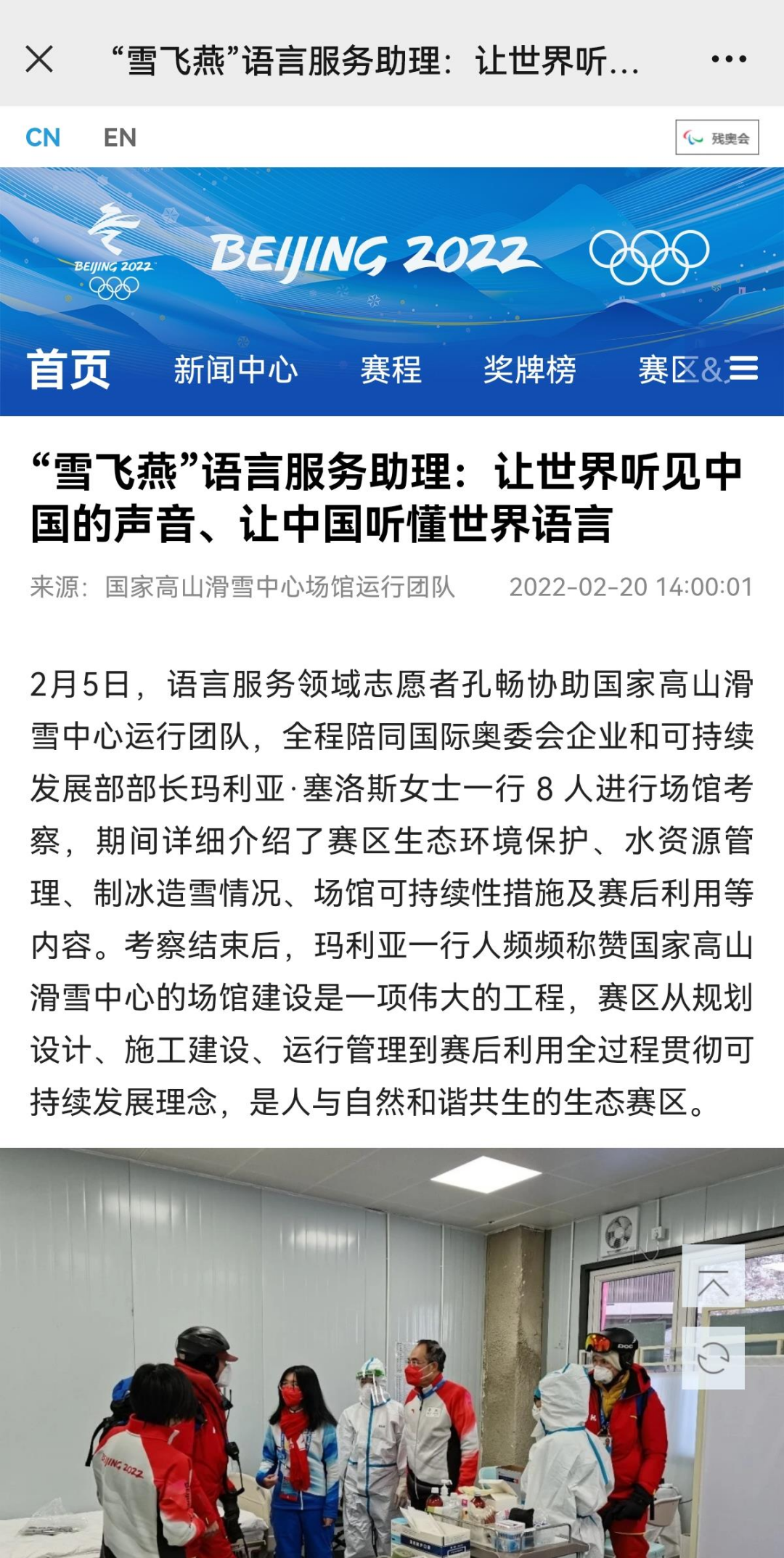Open the three-dot overflow menu
The width and height of the screenshot is (784, 1558).
click(x=729, y=60)
